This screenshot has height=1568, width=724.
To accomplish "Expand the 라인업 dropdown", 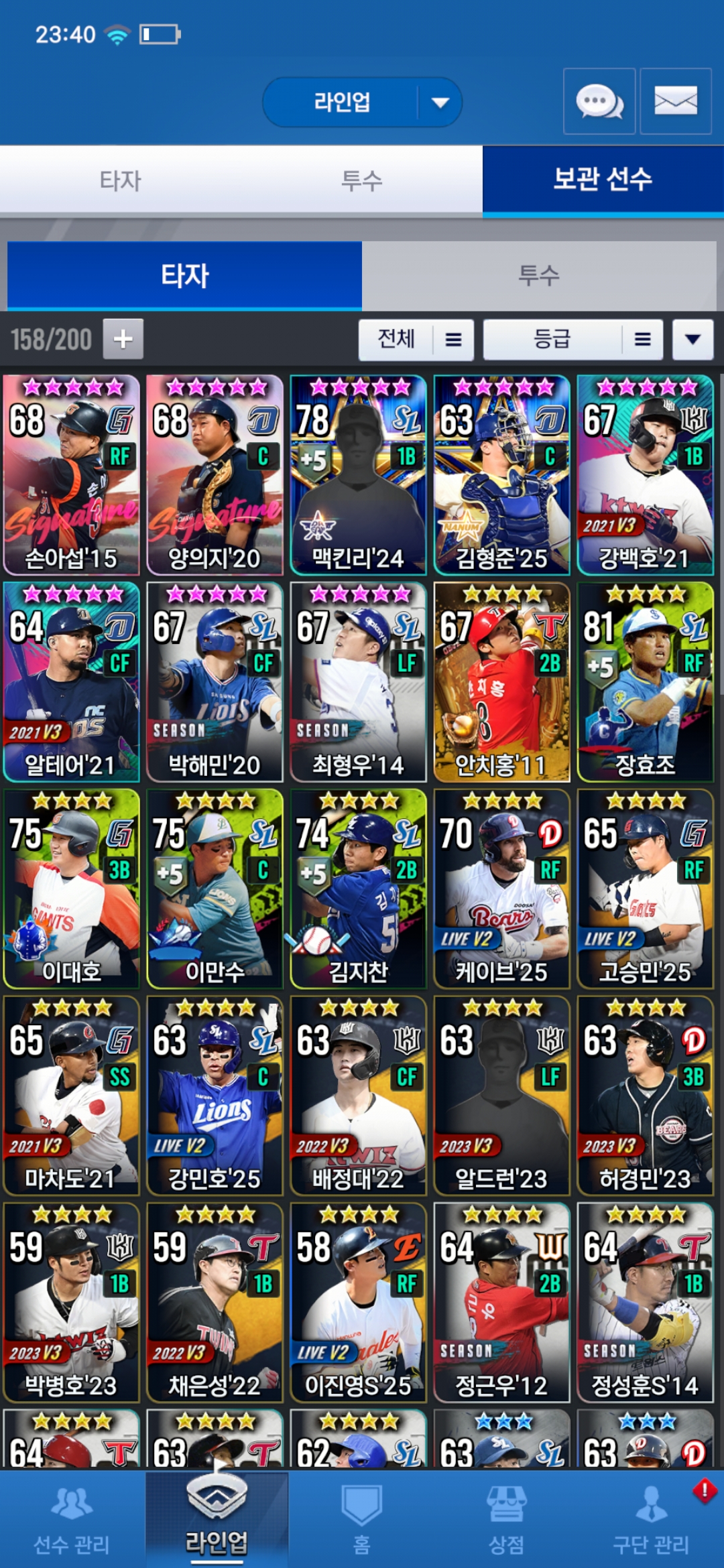I will pyautogui.click(x=440, y=103).
